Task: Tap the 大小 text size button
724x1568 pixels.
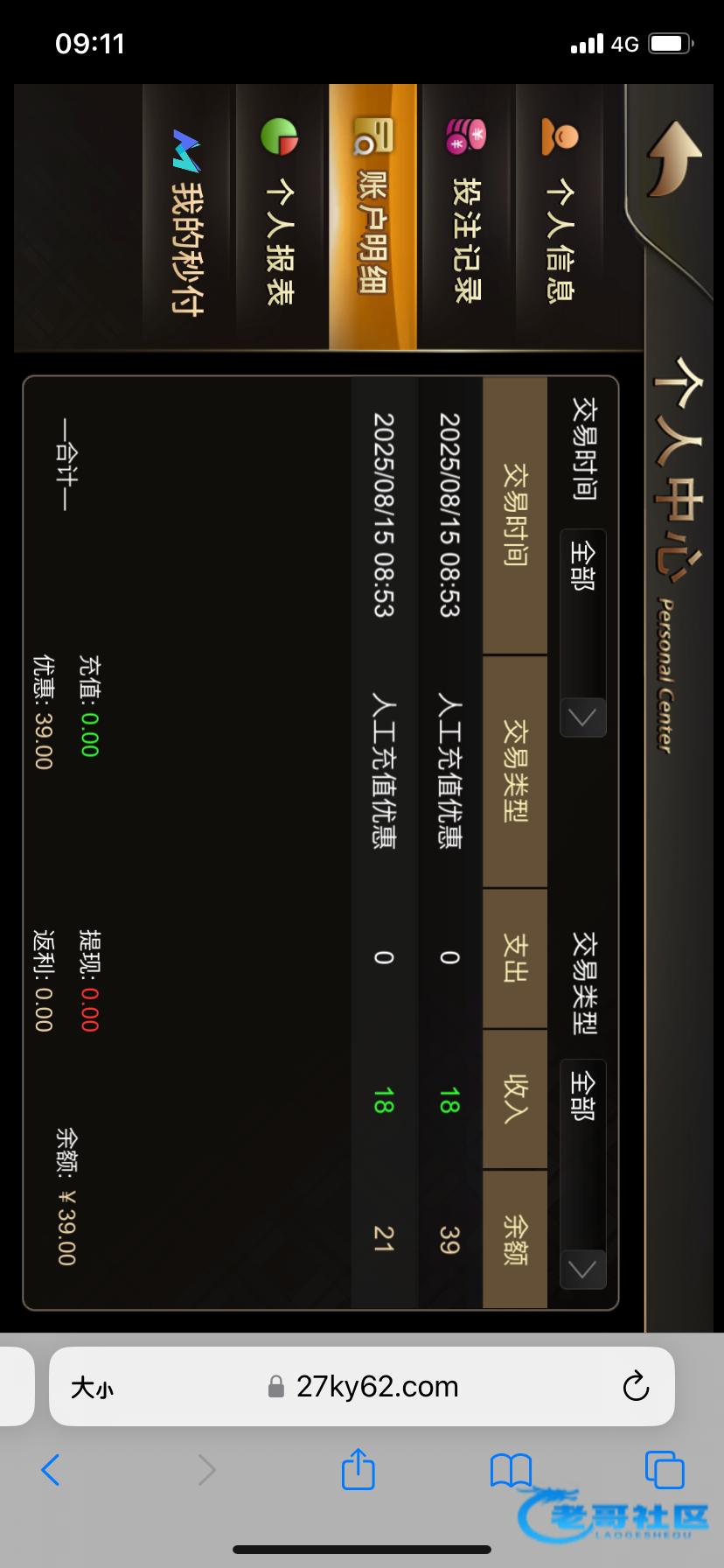Action: [x=92, y=1387]
